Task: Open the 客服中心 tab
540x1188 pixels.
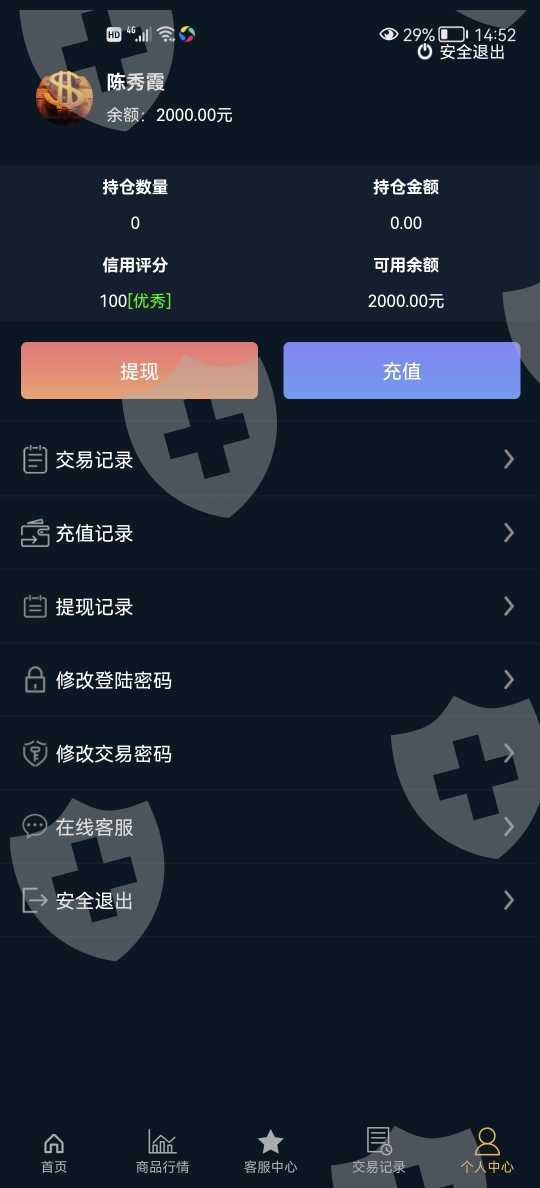Action: point(270,1152)
